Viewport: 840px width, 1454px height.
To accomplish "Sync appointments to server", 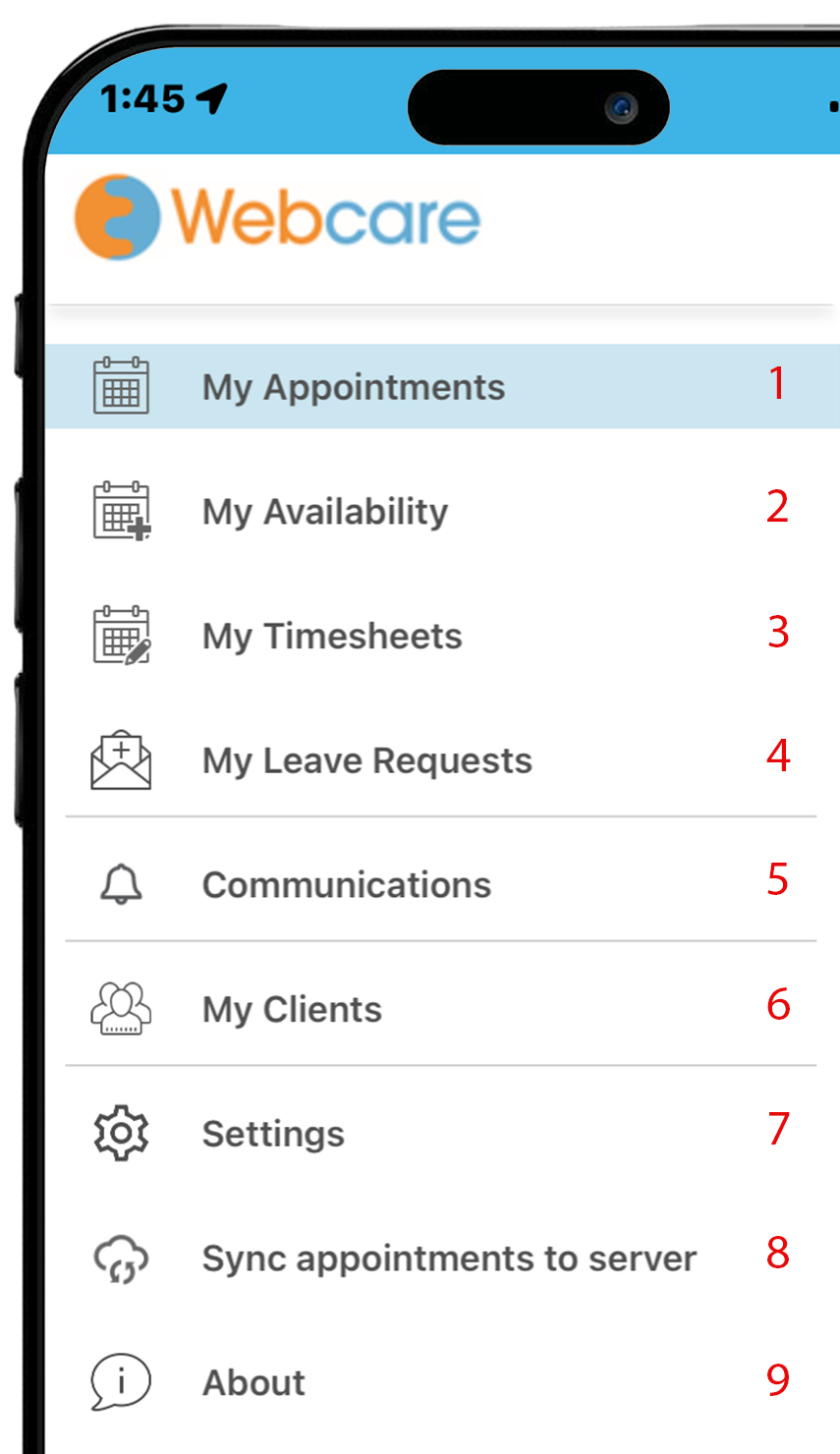I will click(x=449, y=1258).
